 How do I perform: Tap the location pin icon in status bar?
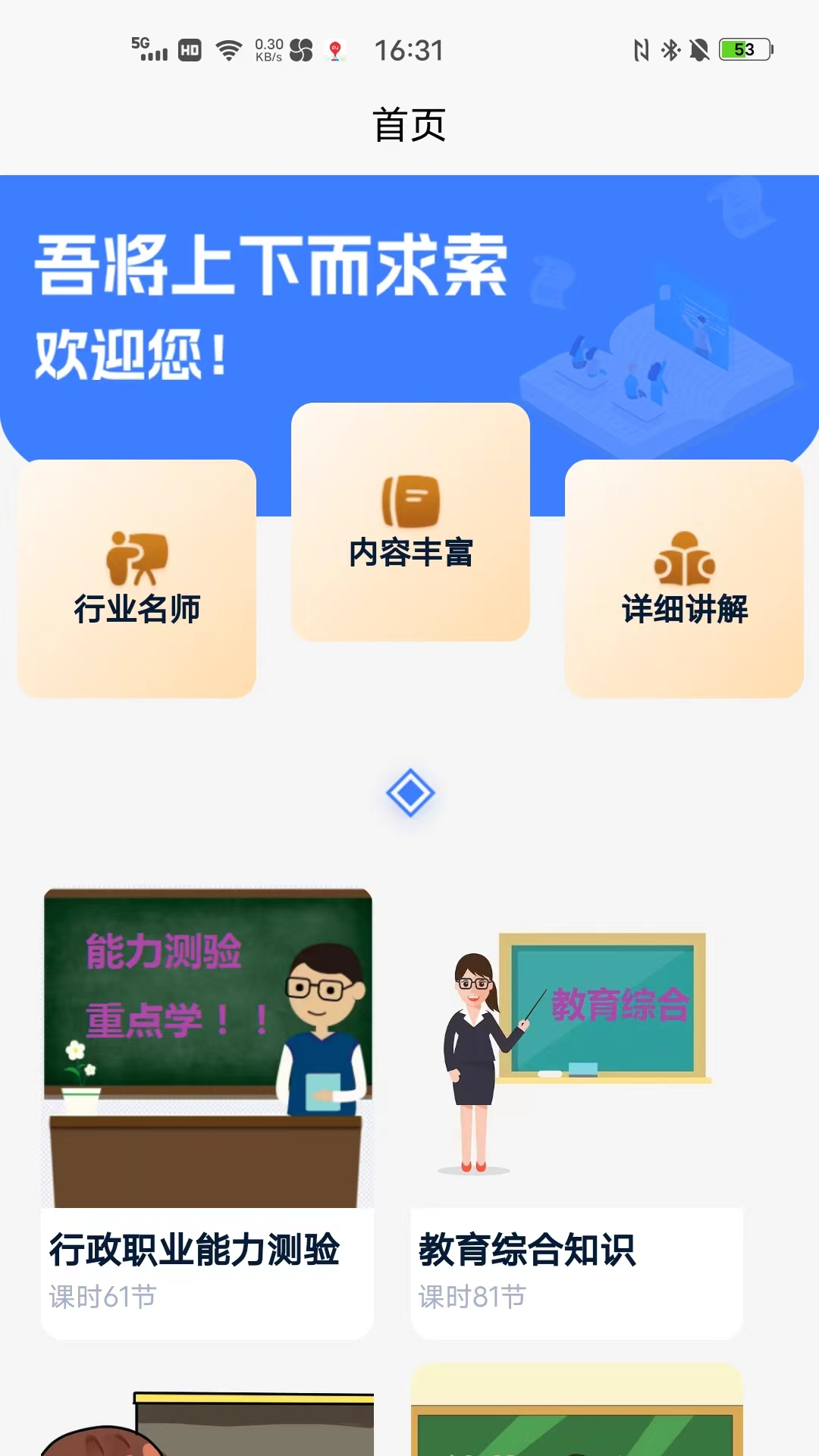[x=334, y=49]
